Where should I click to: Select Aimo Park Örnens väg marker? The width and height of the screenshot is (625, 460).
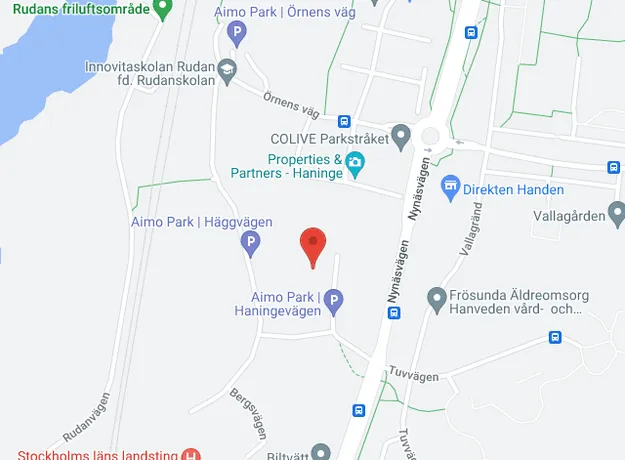[x=238, y=34]
